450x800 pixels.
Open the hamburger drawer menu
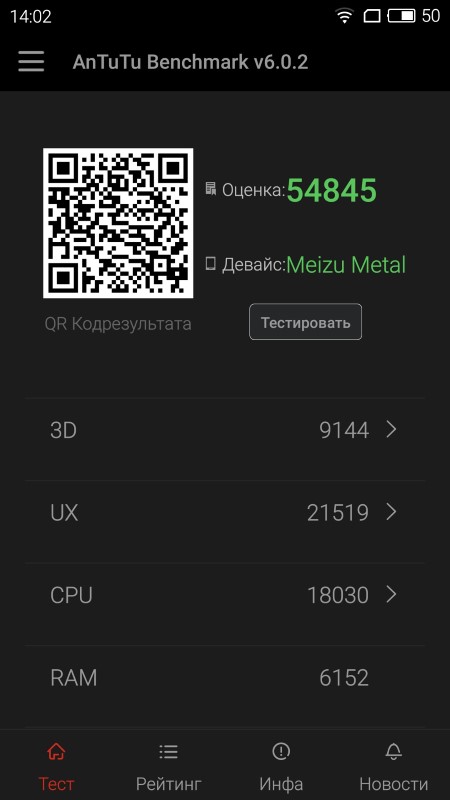coord(31,62)
